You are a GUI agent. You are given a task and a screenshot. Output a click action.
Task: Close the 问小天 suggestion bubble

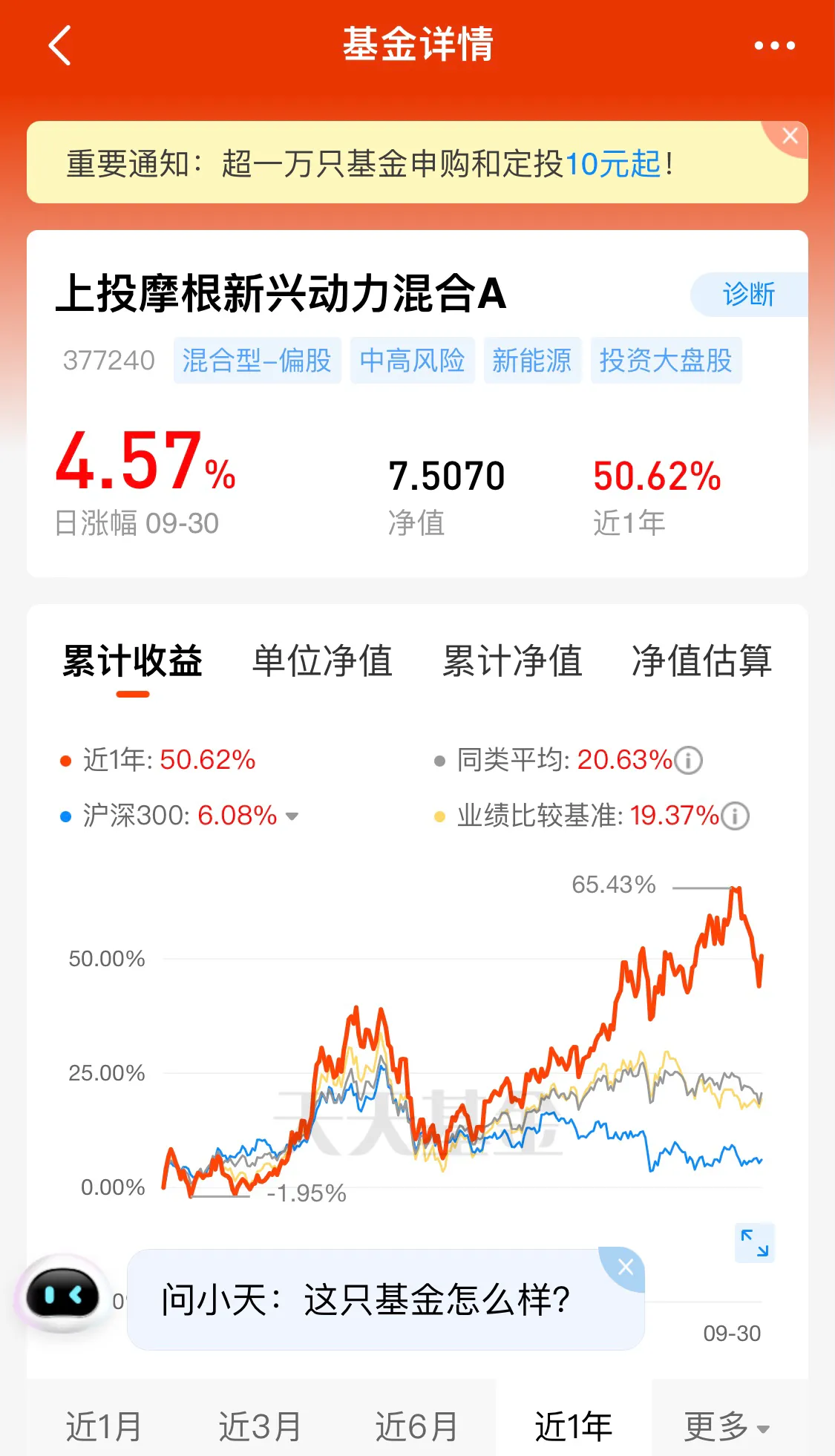pyautogui.click(x=625, y=1268)
